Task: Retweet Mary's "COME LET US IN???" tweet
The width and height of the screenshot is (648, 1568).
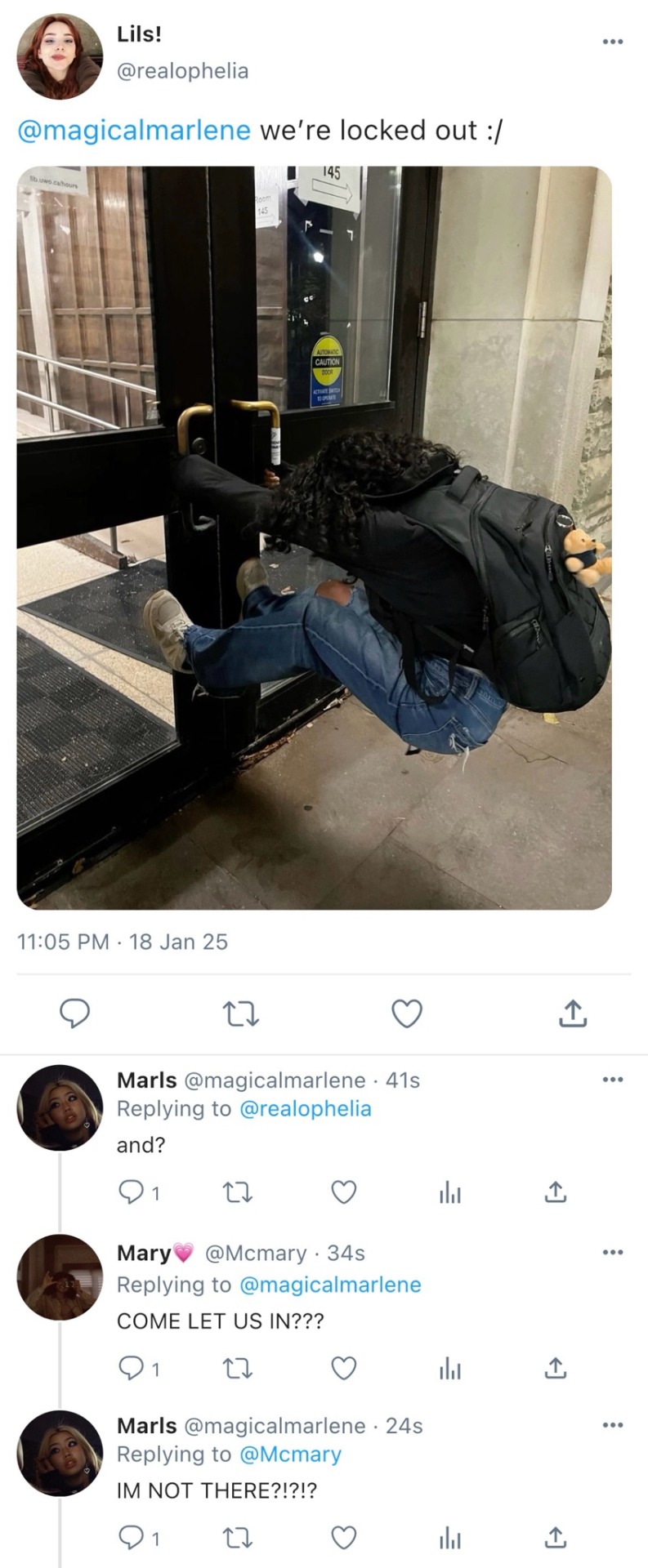Action: [x=238, y=1367]
